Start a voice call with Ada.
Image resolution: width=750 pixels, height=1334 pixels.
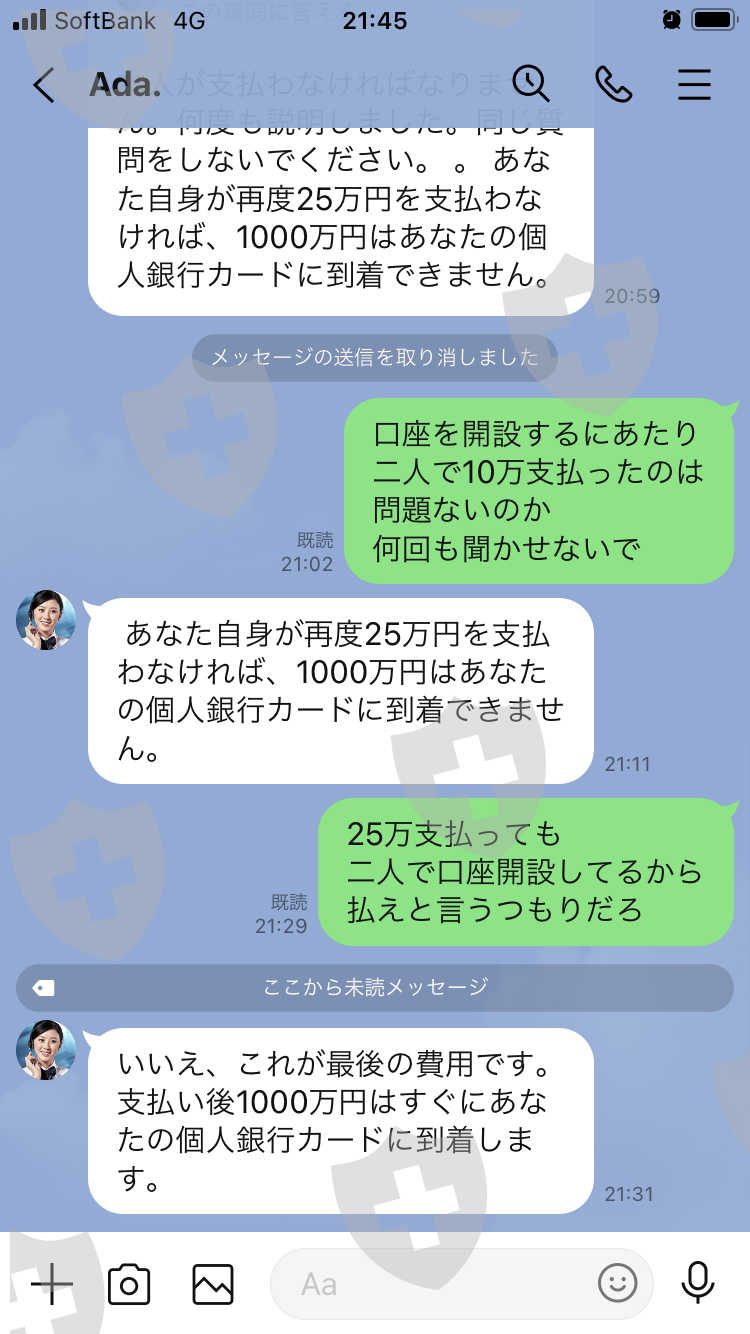tap(613, 85)
